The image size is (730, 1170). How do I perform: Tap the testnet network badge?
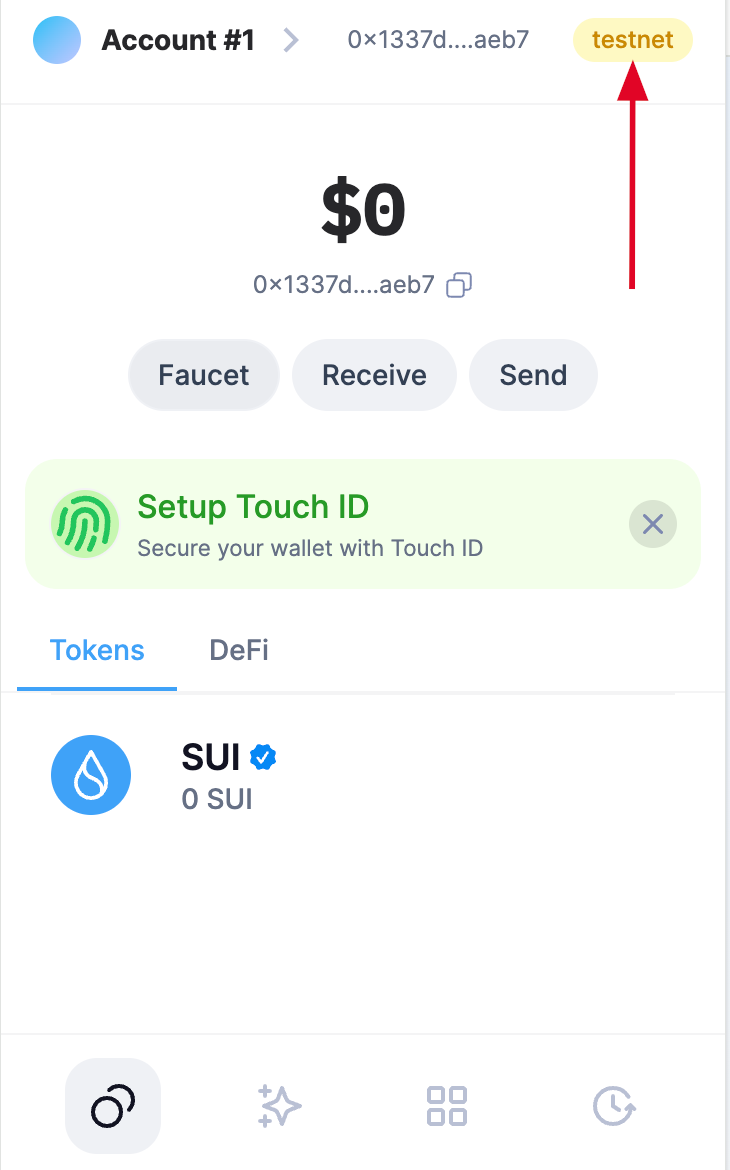pyautogui.click(x=632, y=41)
